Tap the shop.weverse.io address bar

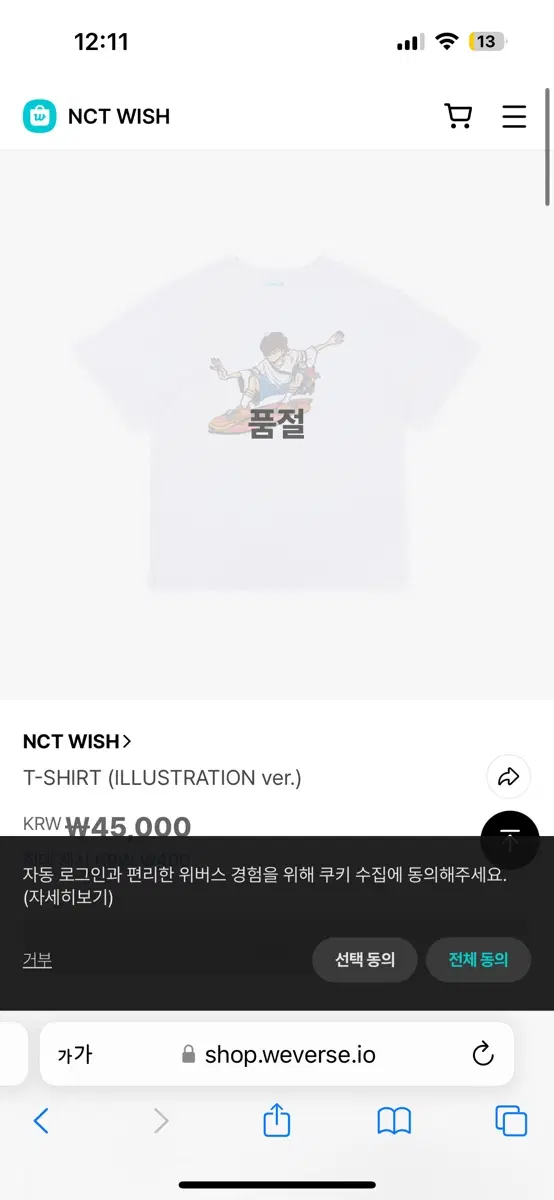click(277, 1054)
